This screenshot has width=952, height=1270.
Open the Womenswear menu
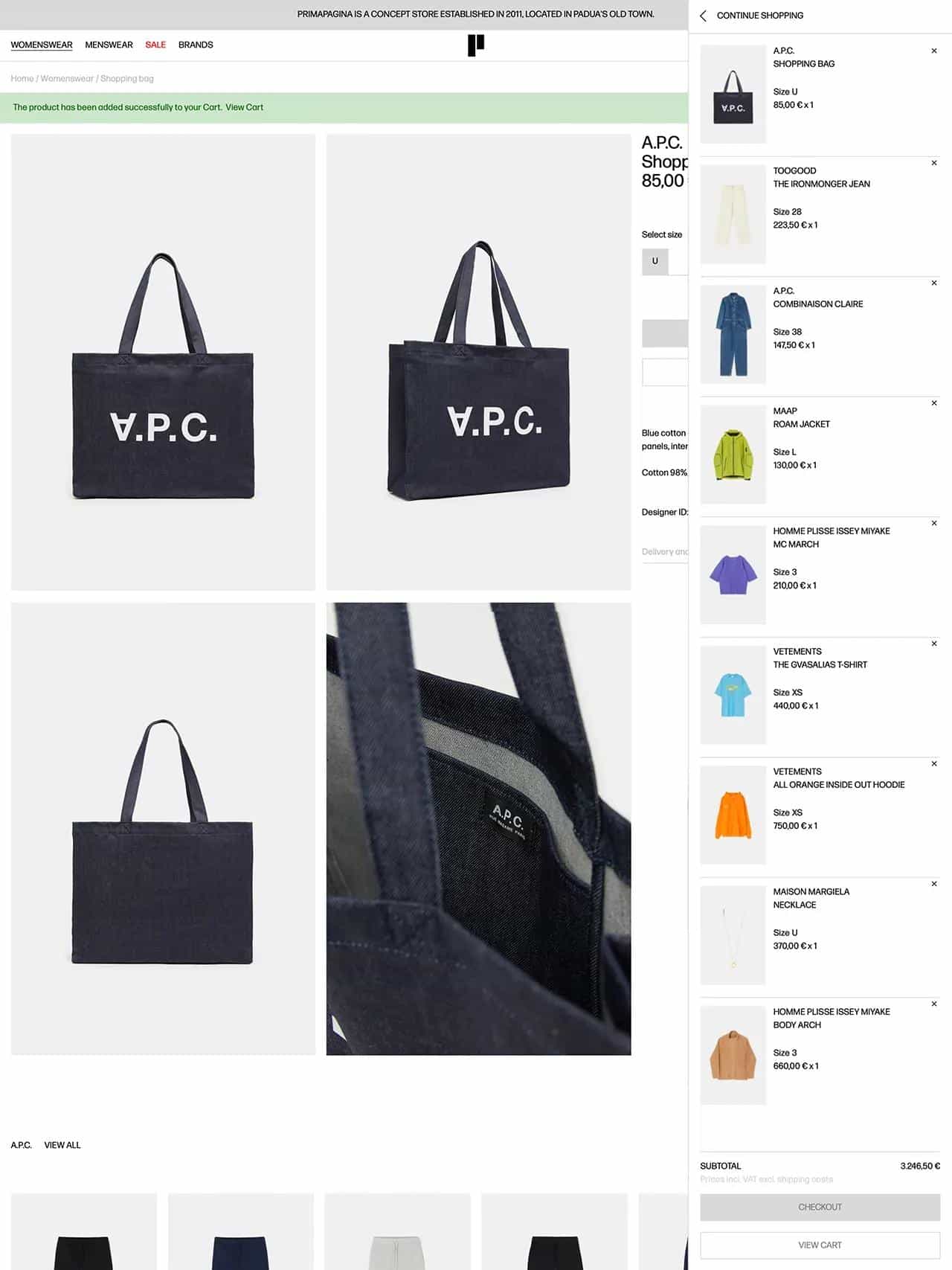[42, 45]
